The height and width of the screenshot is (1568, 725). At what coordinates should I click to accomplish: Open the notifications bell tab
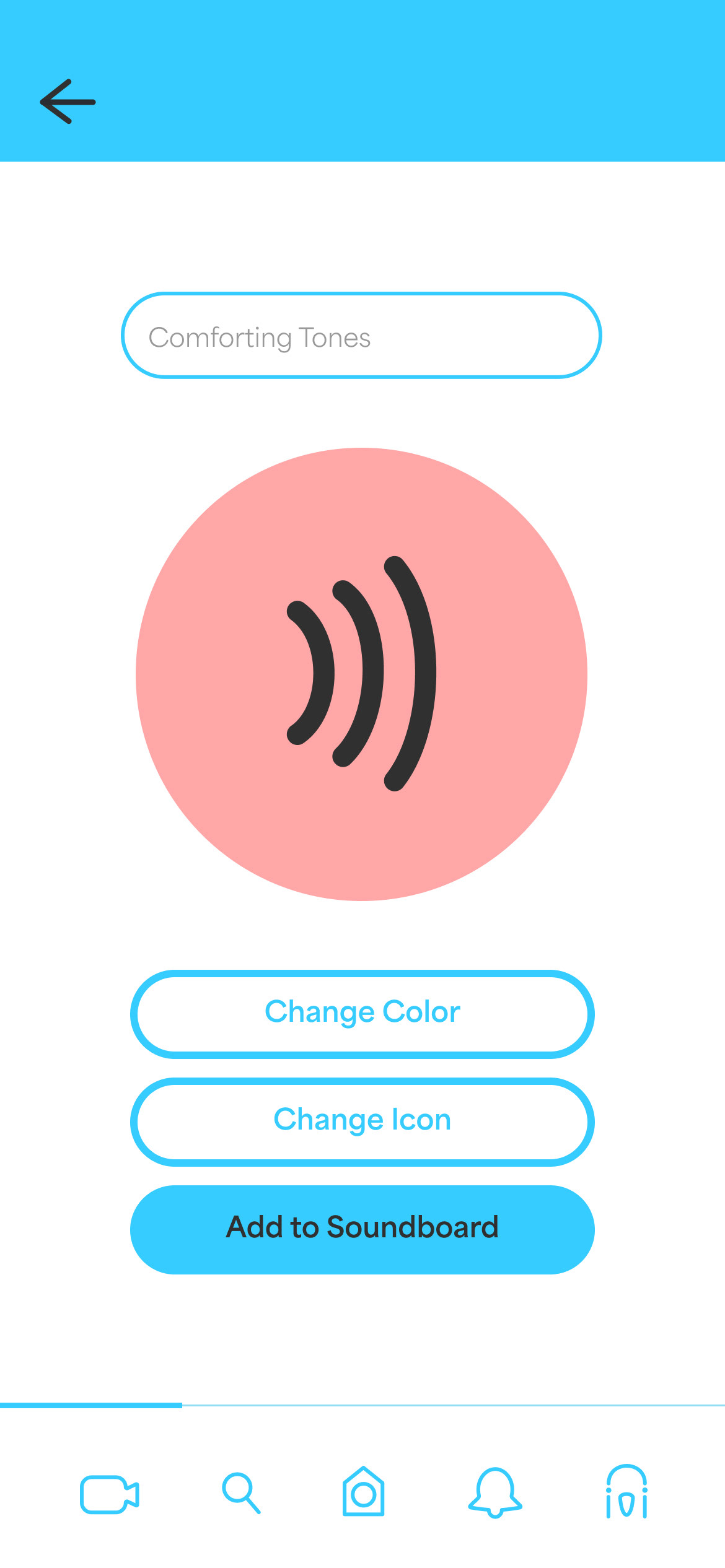[x=495, y=1492]
